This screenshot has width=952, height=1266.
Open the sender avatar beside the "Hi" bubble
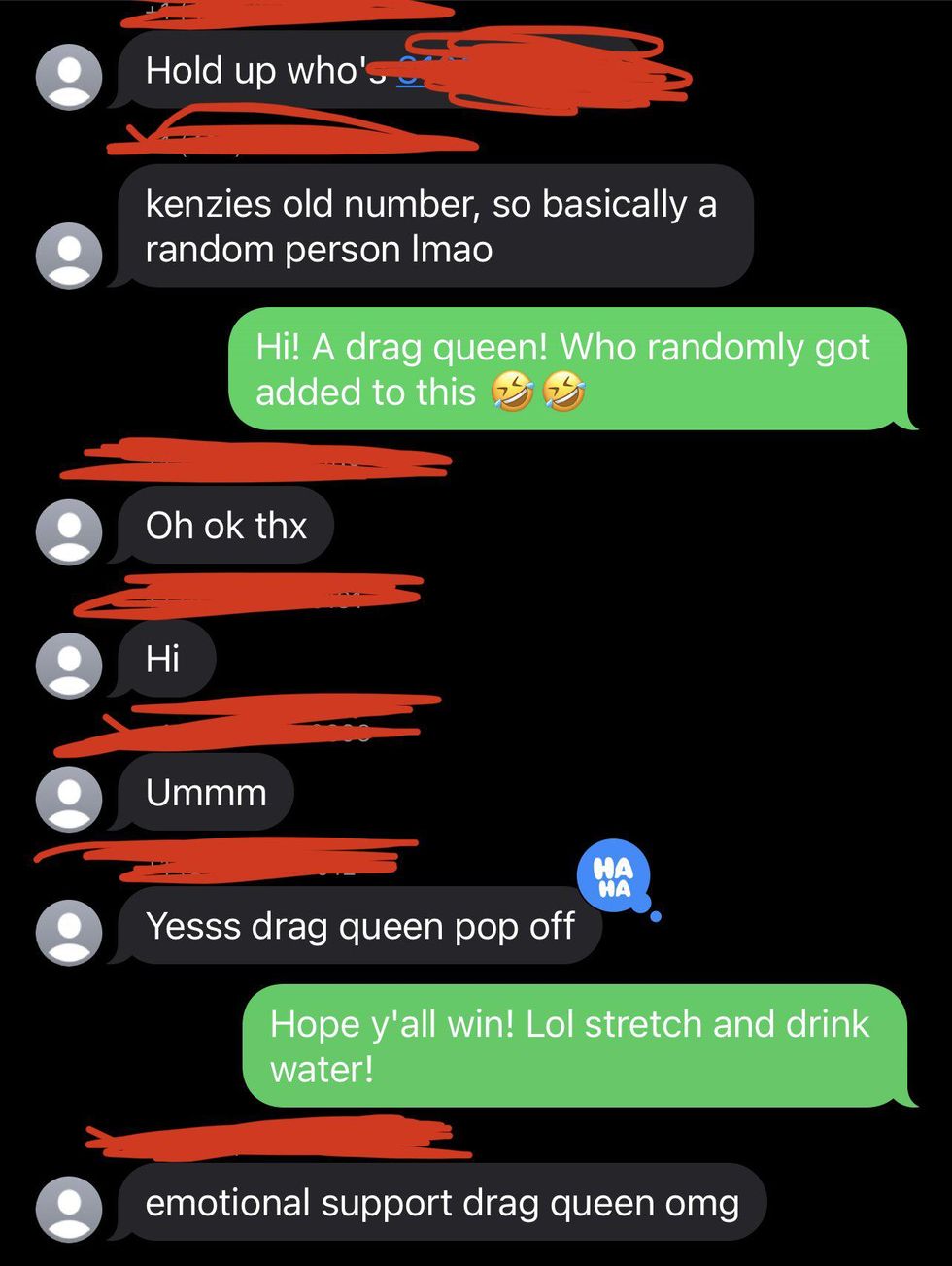(69, 666)
